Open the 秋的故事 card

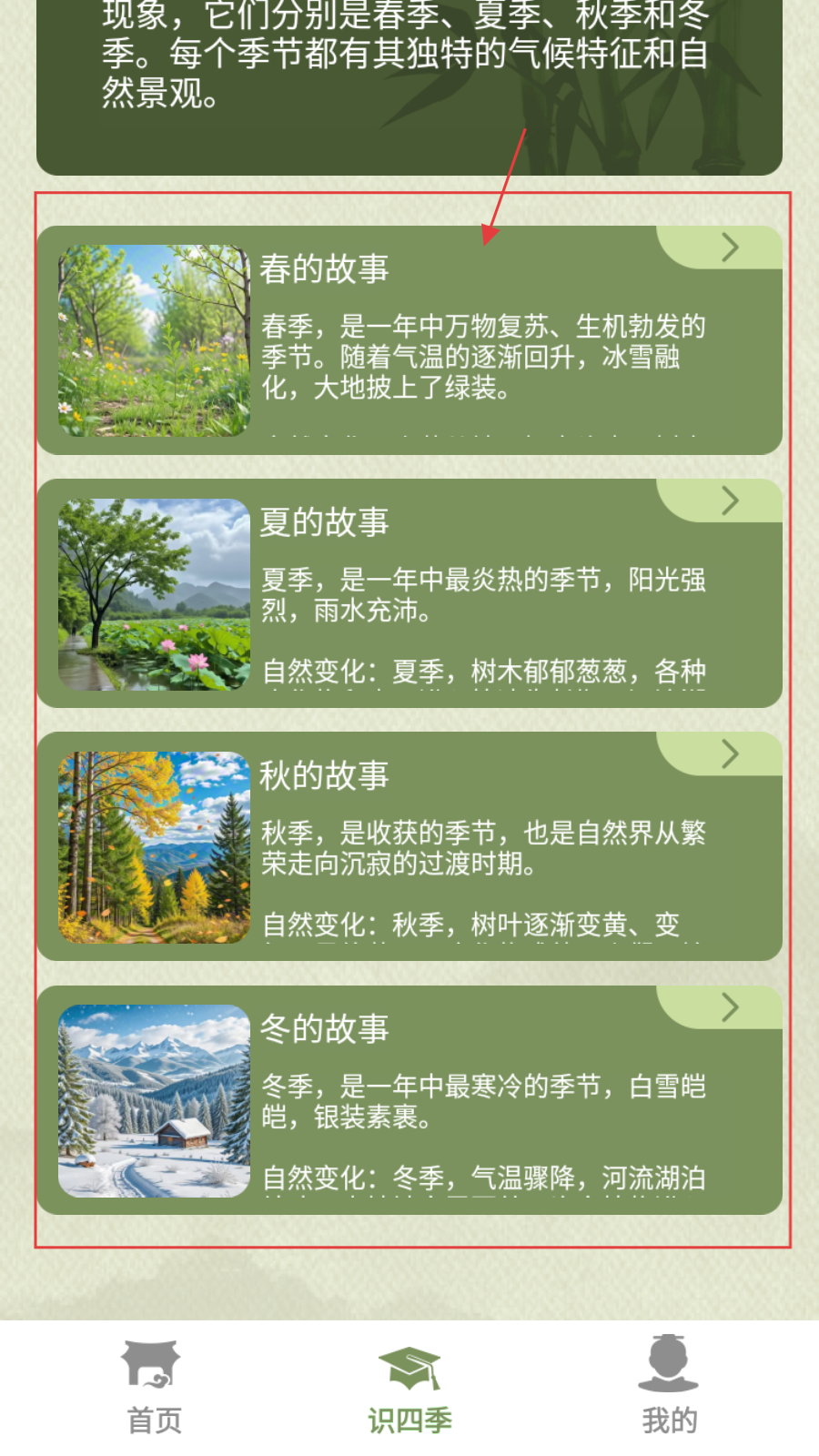(409, 846)
